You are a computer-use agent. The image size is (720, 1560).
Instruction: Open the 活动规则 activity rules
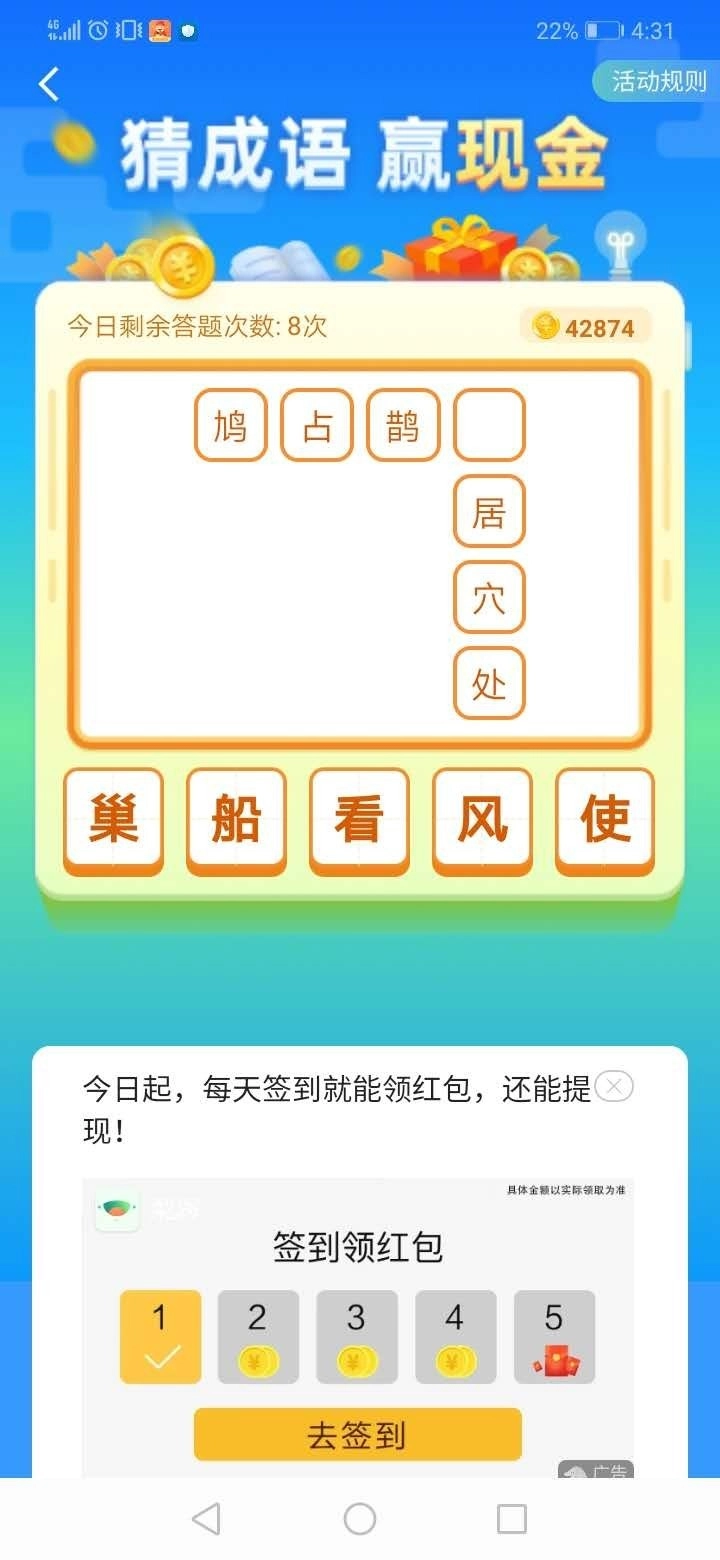pos(657,81)
